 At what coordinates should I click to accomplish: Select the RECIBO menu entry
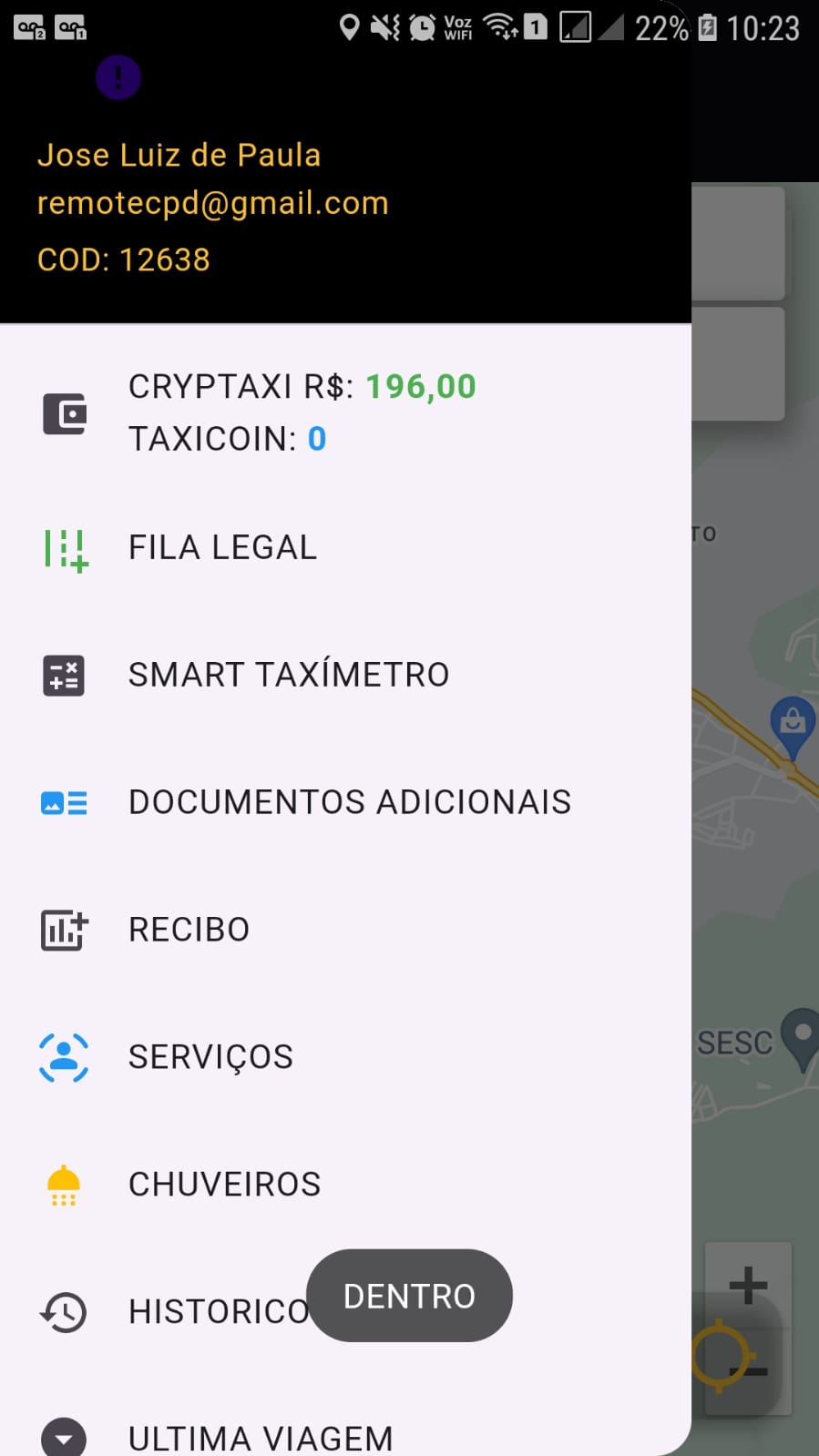pyautogui.click(x=189, y=930)
